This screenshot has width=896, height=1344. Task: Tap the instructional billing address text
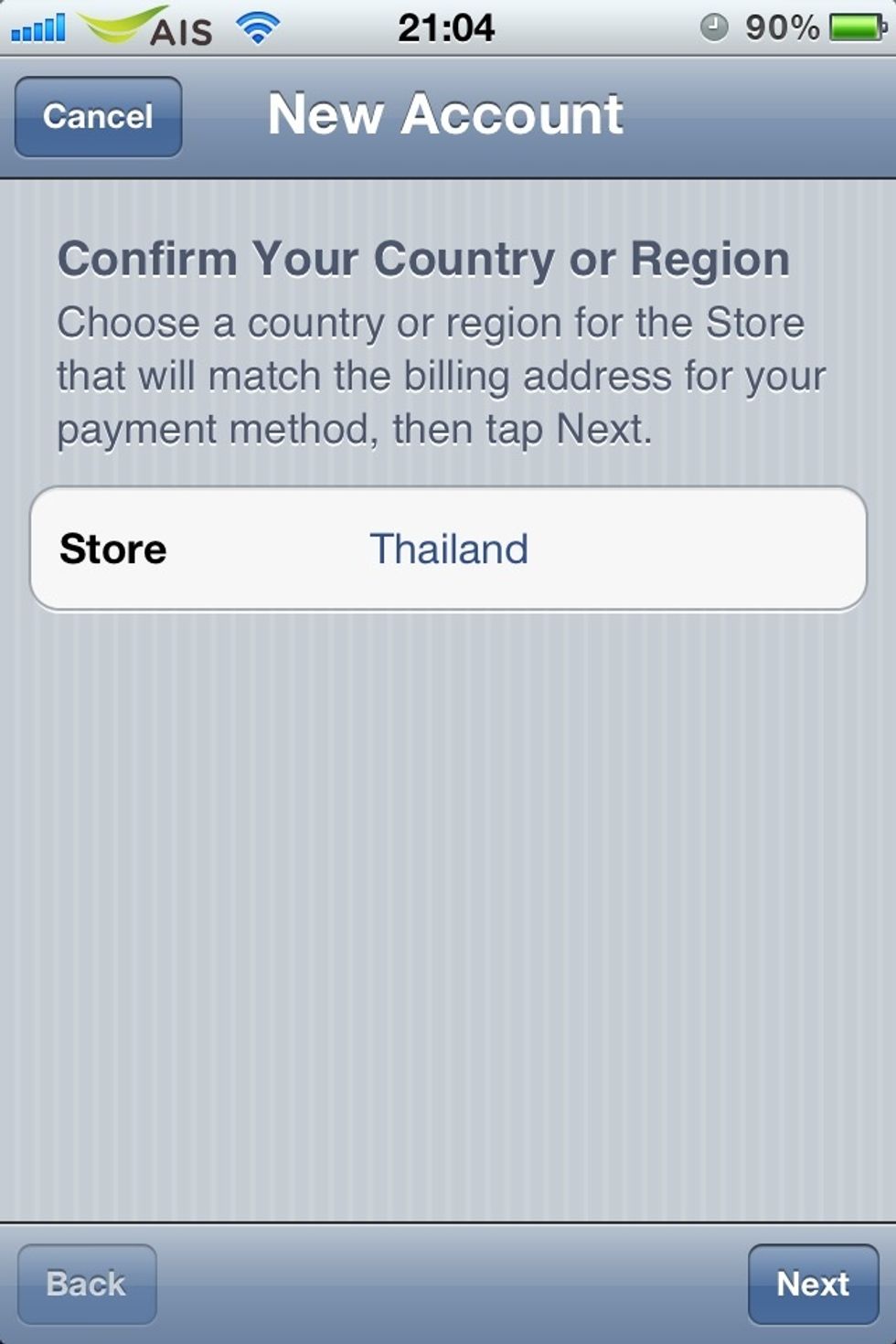[x=439, y=373]
